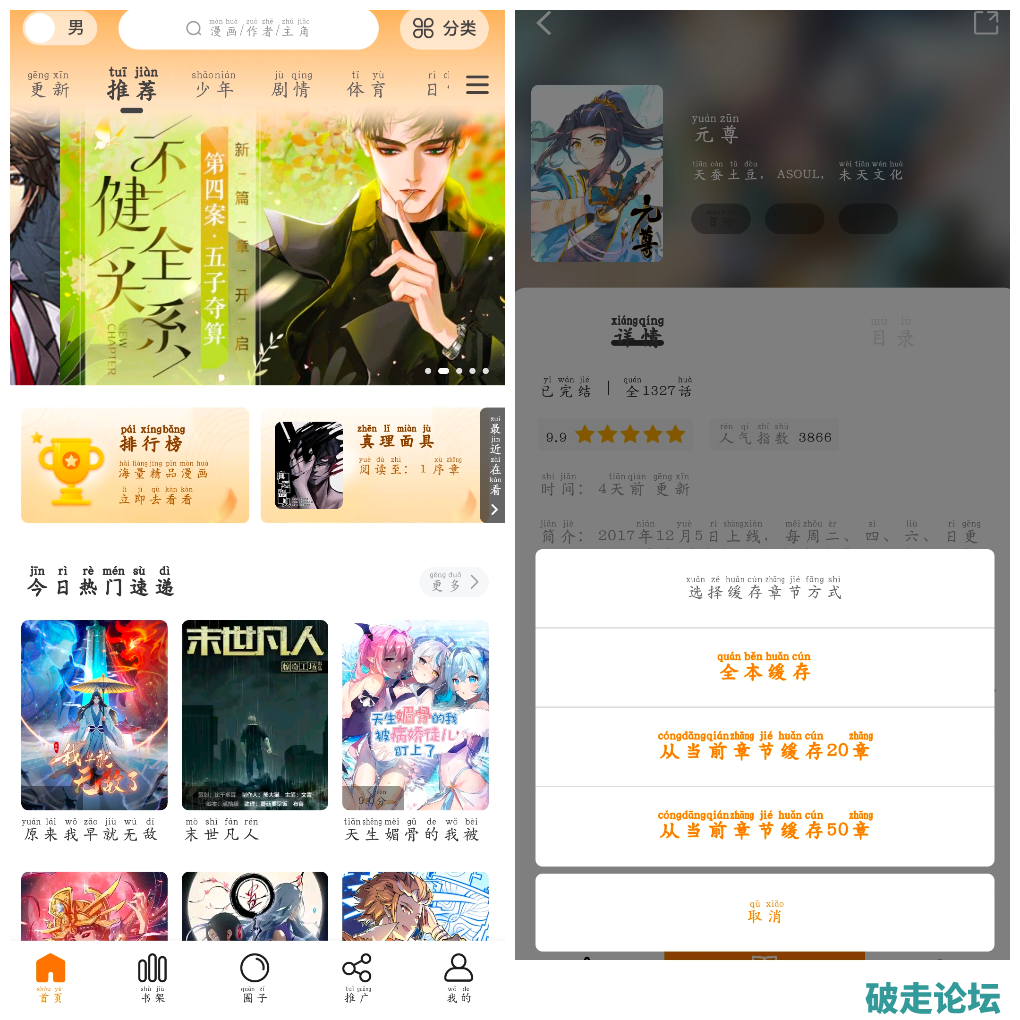Expand the 最近在看 side panel

tap(493, 465)
